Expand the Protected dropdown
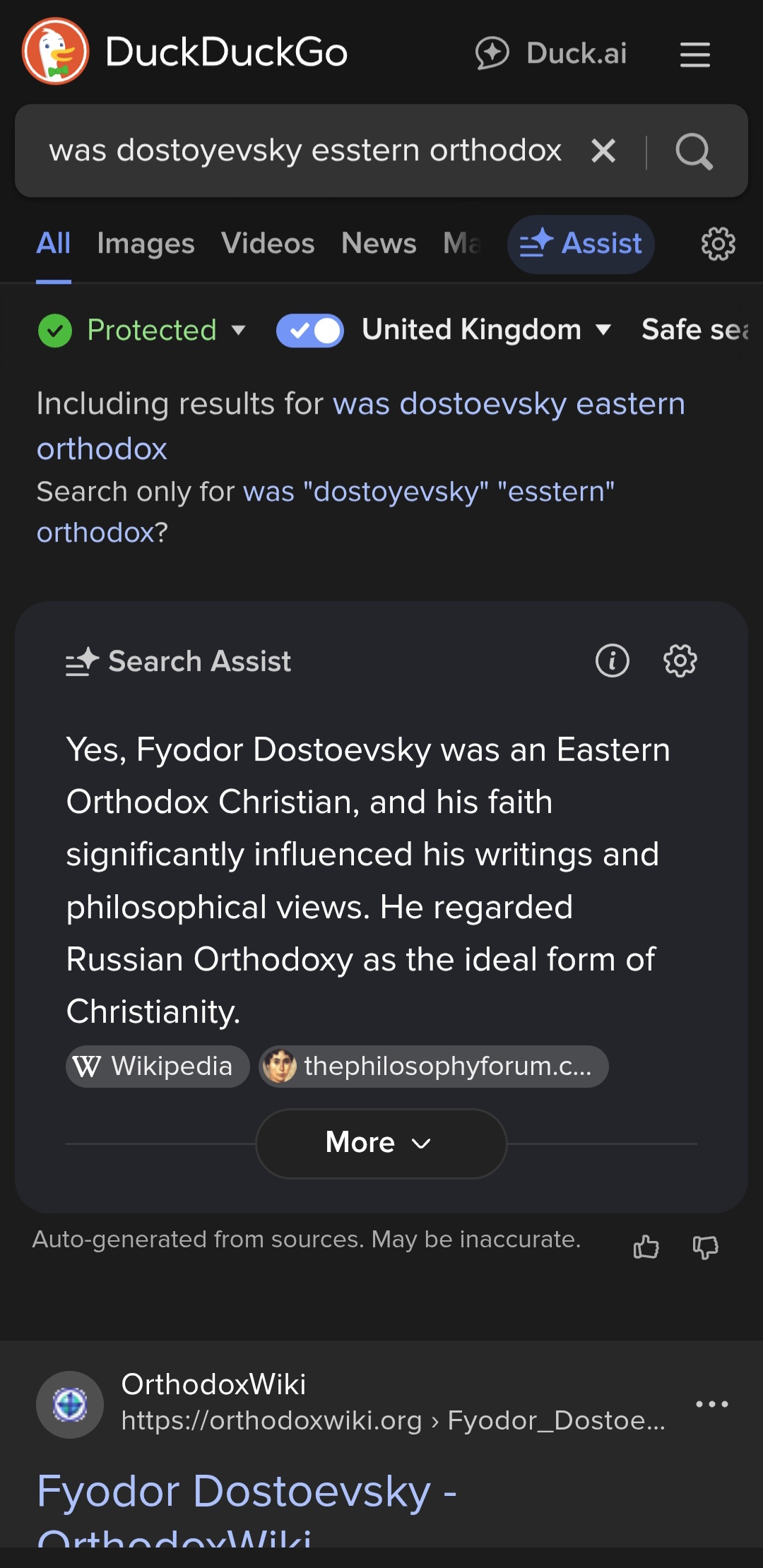The height and width of the screenshot is (1568, 763). [x=142, y=330]
